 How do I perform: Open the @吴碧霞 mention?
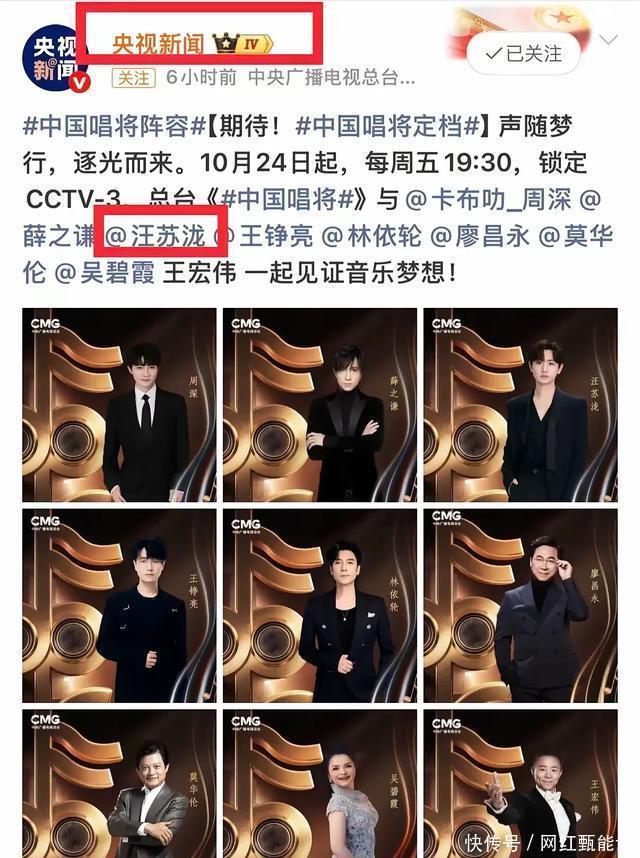(x=104, y=273)
